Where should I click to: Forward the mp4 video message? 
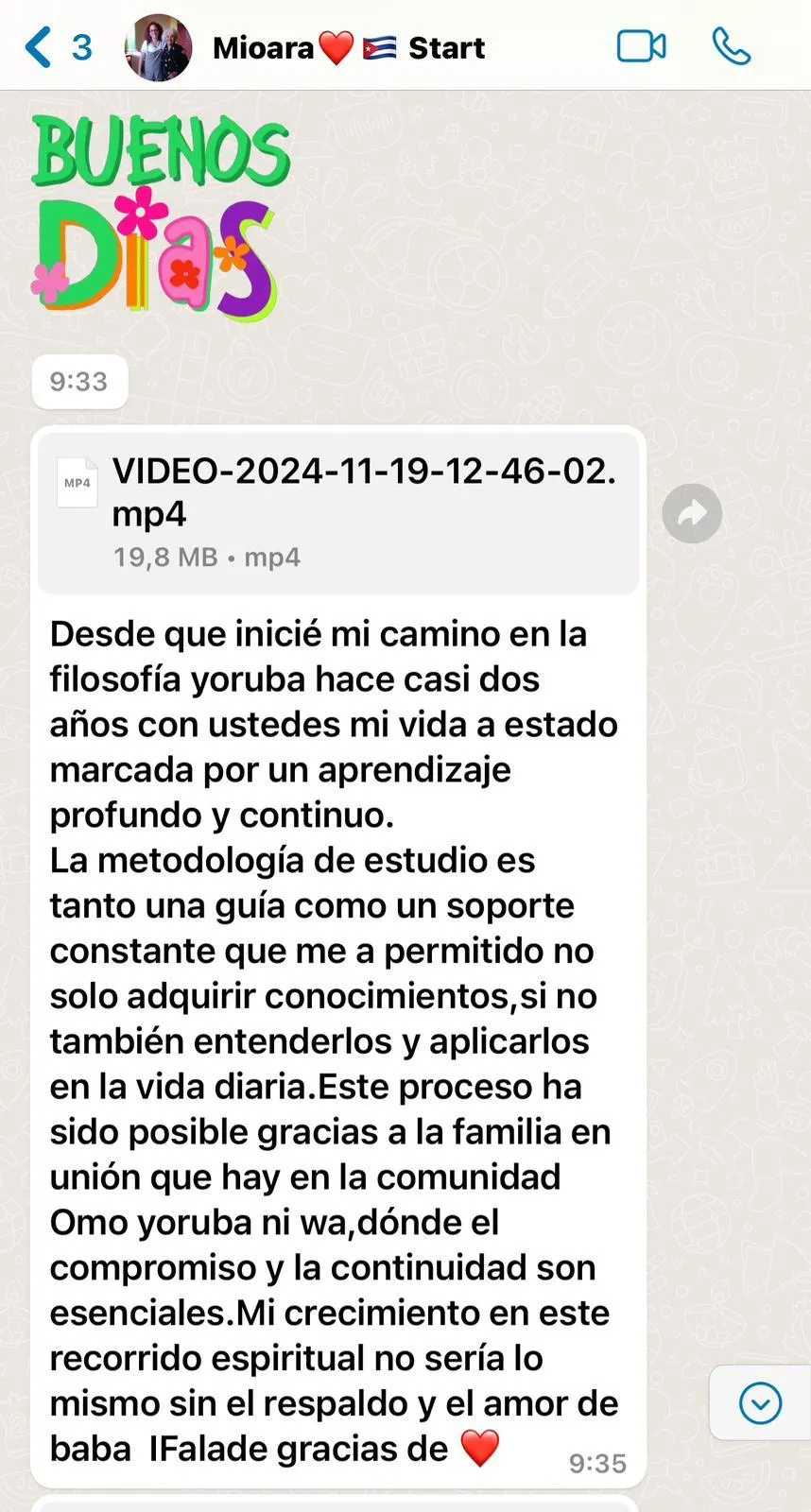[692, 513]
